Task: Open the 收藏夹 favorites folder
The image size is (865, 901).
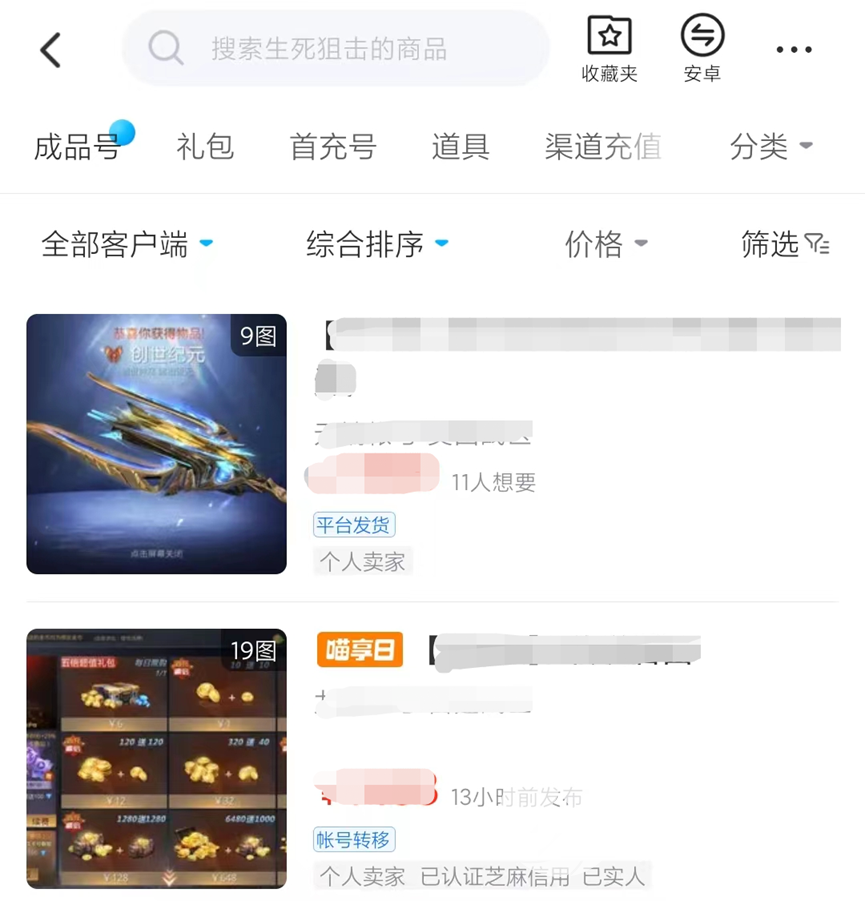Action: tap(609, 49)
